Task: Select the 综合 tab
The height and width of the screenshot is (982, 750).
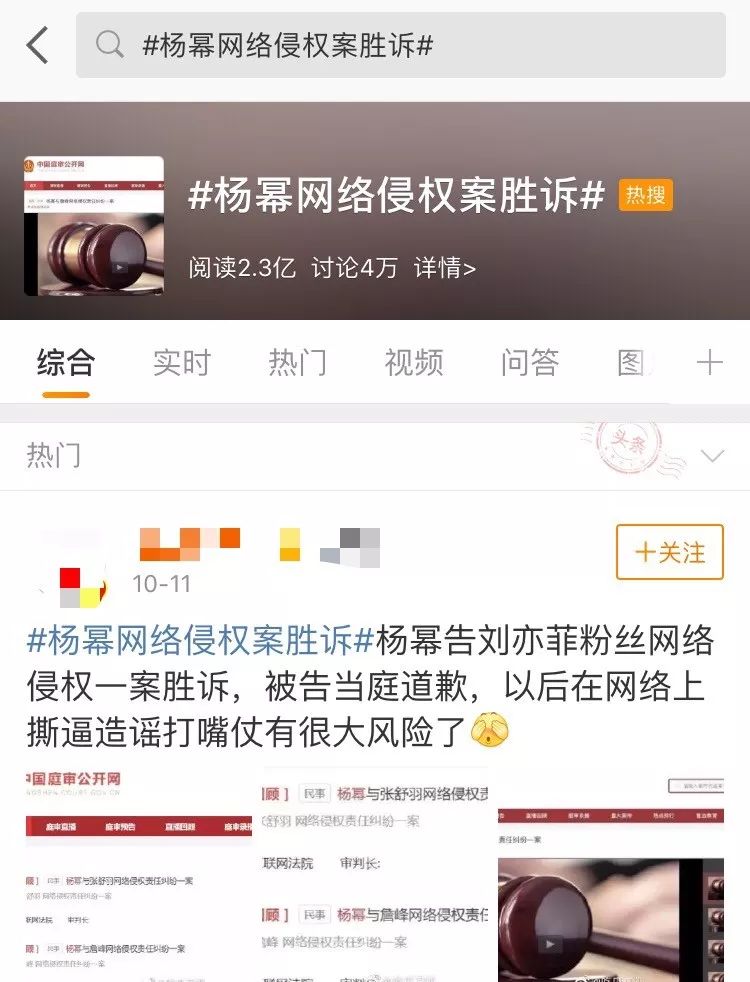Action: click(x=66, y=363)
